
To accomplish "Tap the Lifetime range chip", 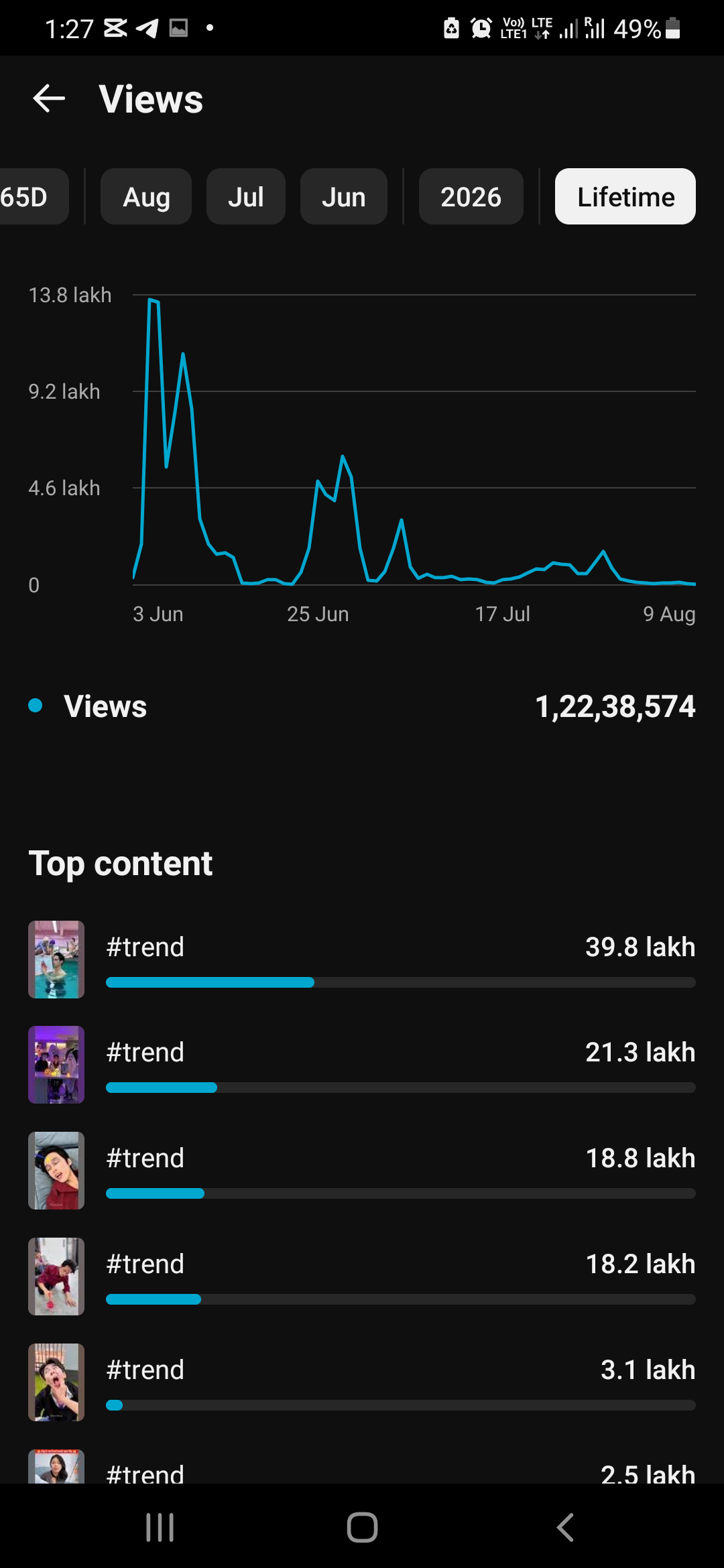I will 625,196.
